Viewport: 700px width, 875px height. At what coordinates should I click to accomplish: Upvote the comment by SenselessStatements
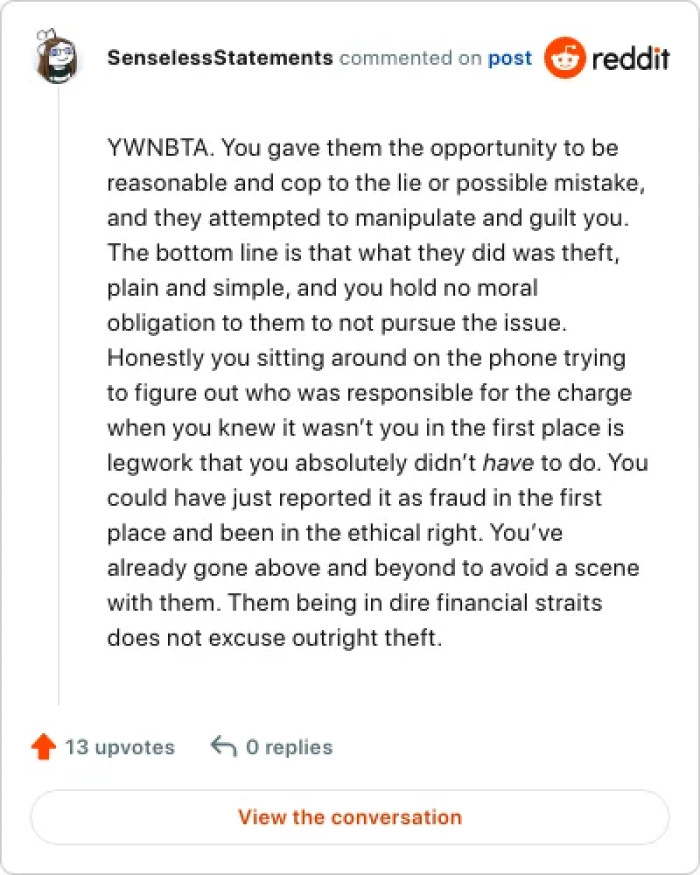point(43,747)
